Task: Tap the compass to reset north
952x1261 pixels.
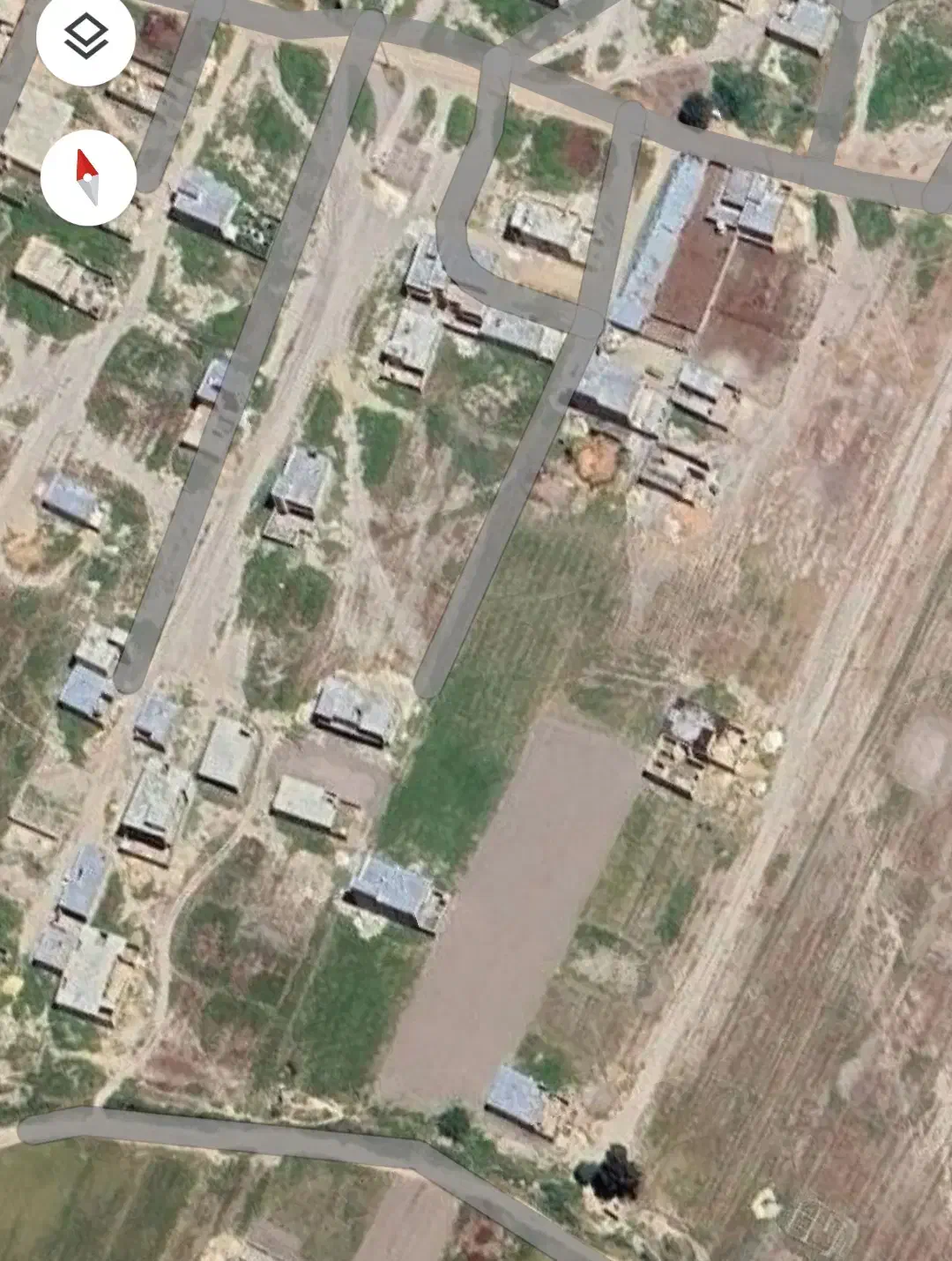Action: [88, 177]
